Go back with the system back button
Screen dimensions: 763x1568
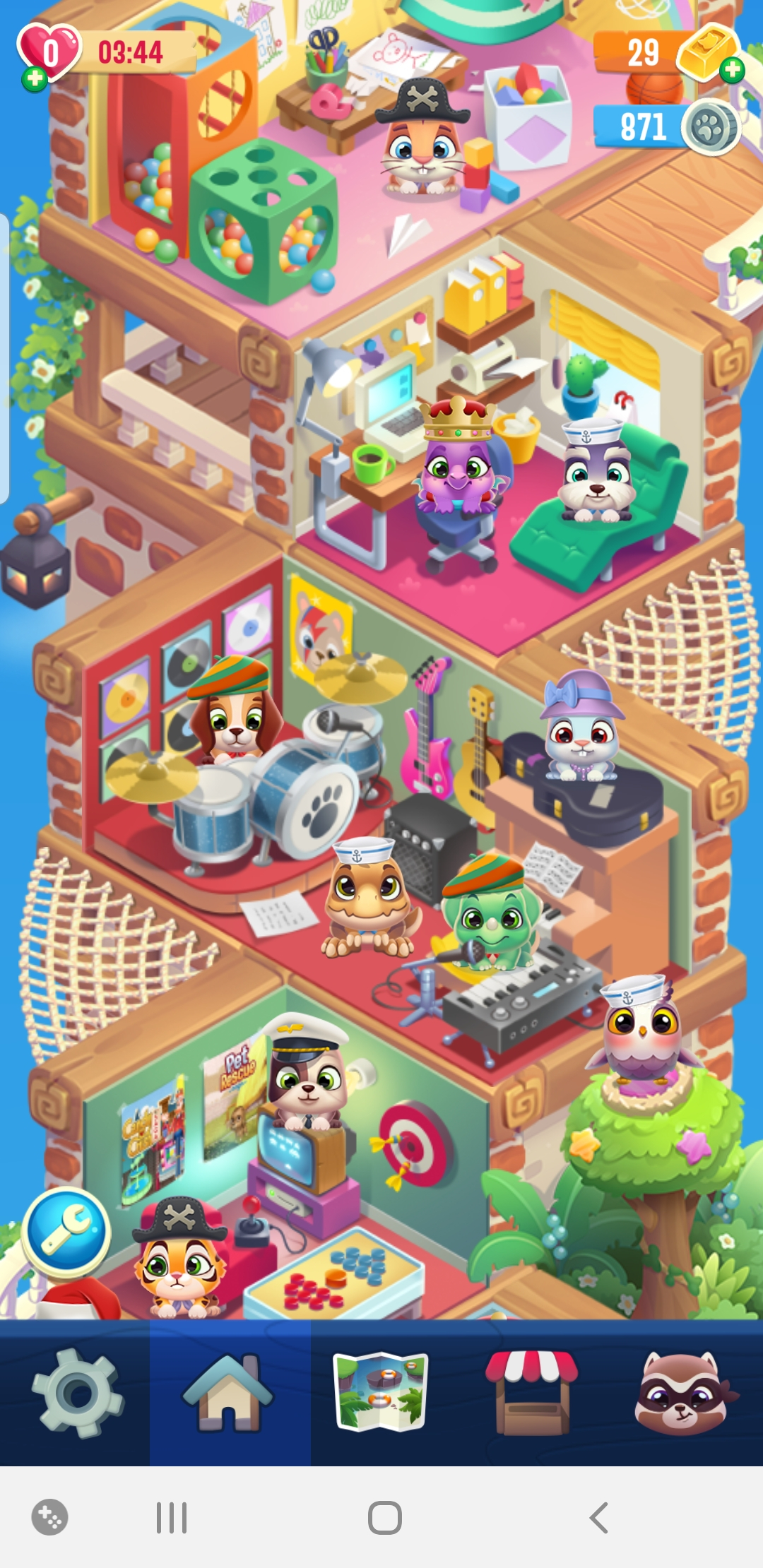click(x=598, y=1517)
